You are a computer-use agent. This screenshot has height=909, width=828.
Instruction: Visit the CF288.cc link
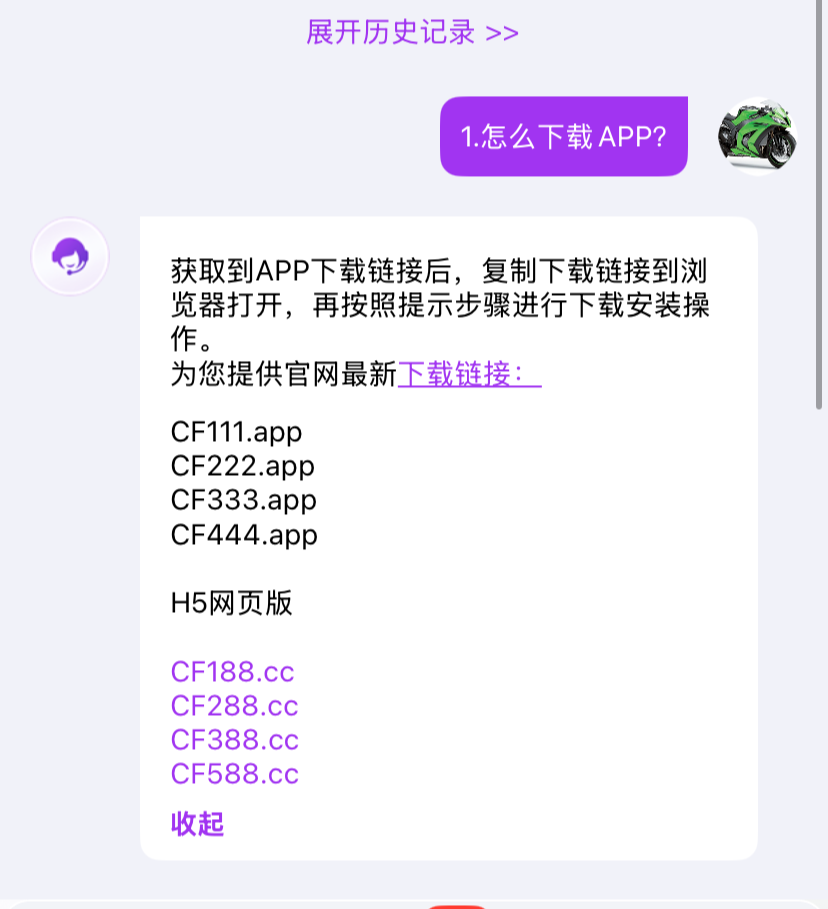tap(234, 706)
